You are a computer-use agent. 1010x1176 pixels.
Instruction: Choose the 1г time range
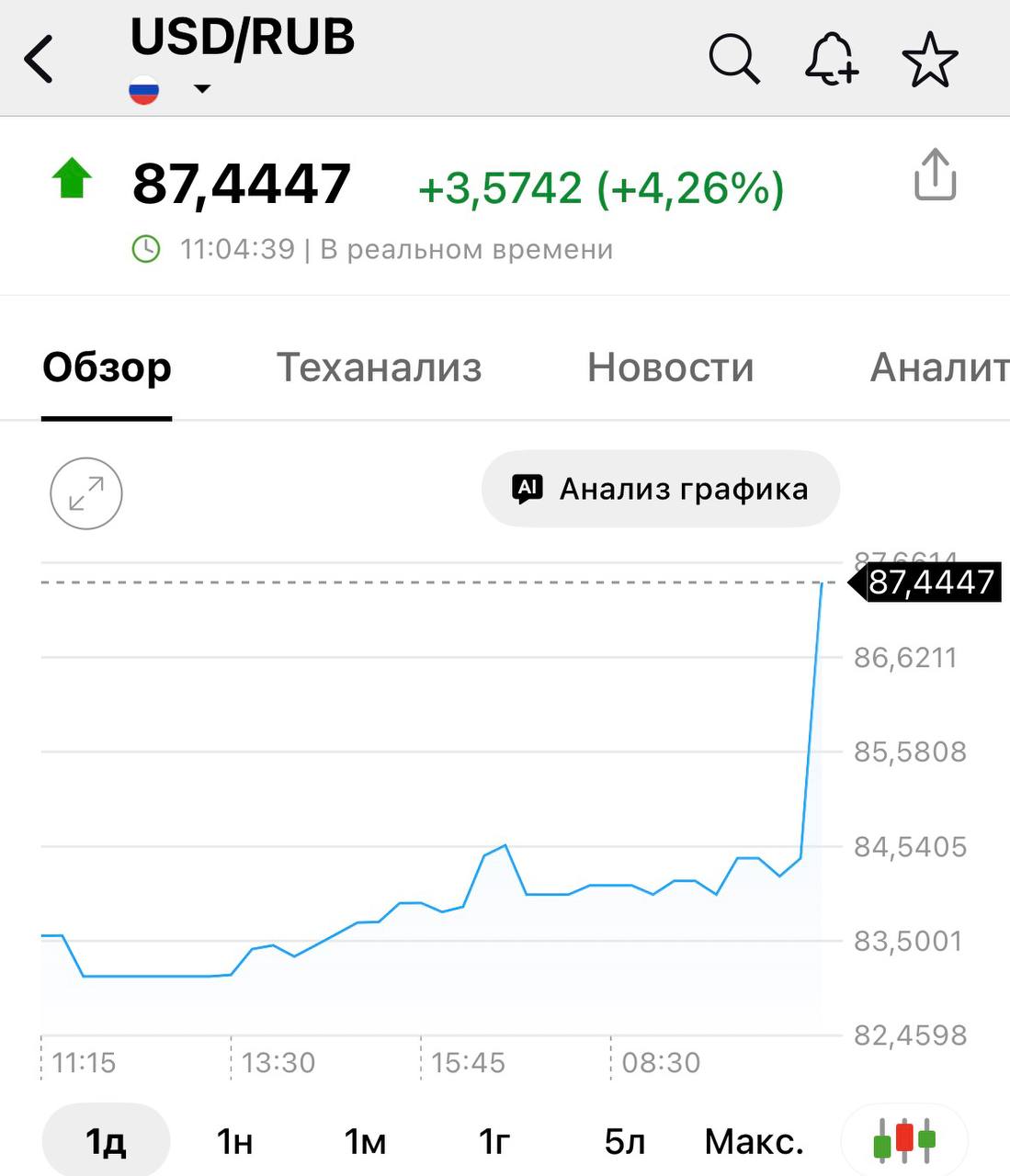pos(494,1141)
